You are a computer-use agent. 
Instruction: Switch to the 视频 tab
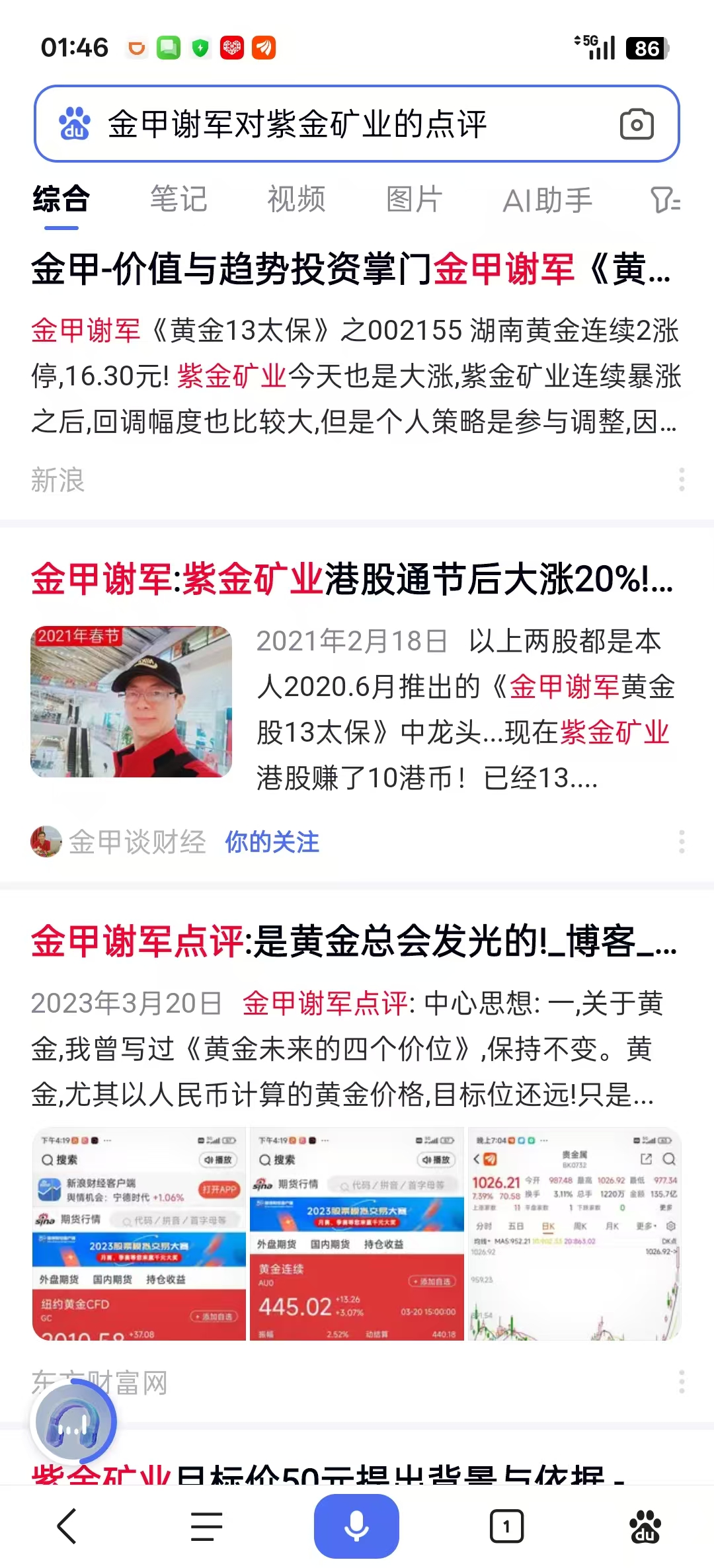(x=296, y=200)
